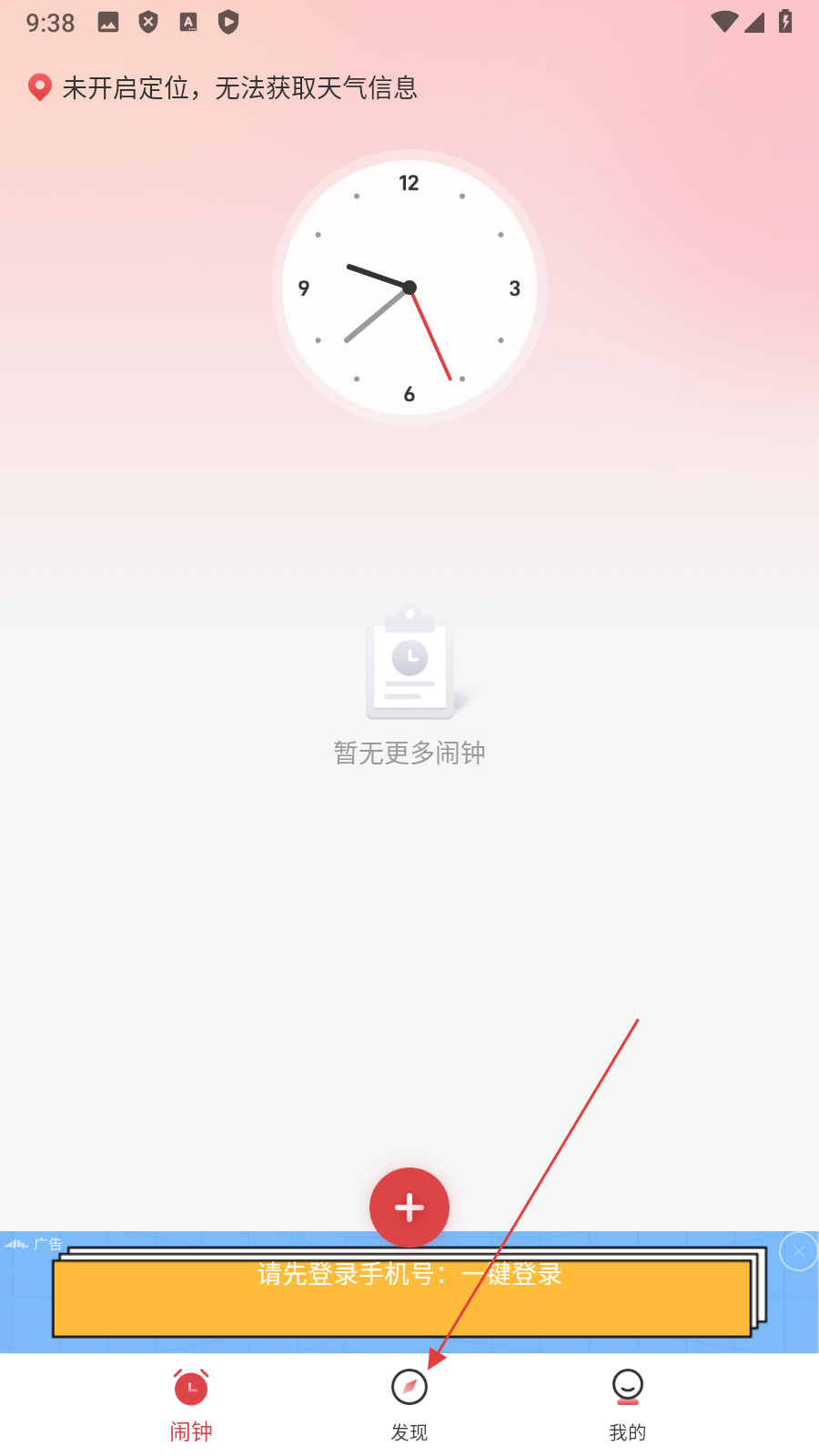
Task: Open the 我的 tab
Action: 628,1404
